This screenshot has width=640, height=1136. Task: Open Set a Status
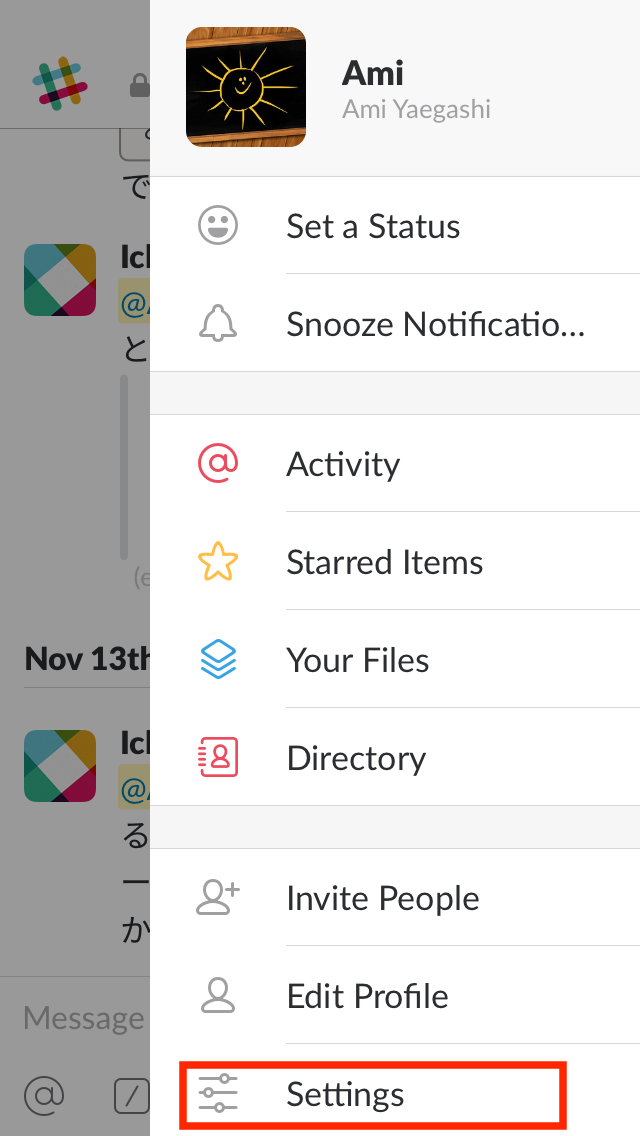pyautogui.click(x=373, y=227)
